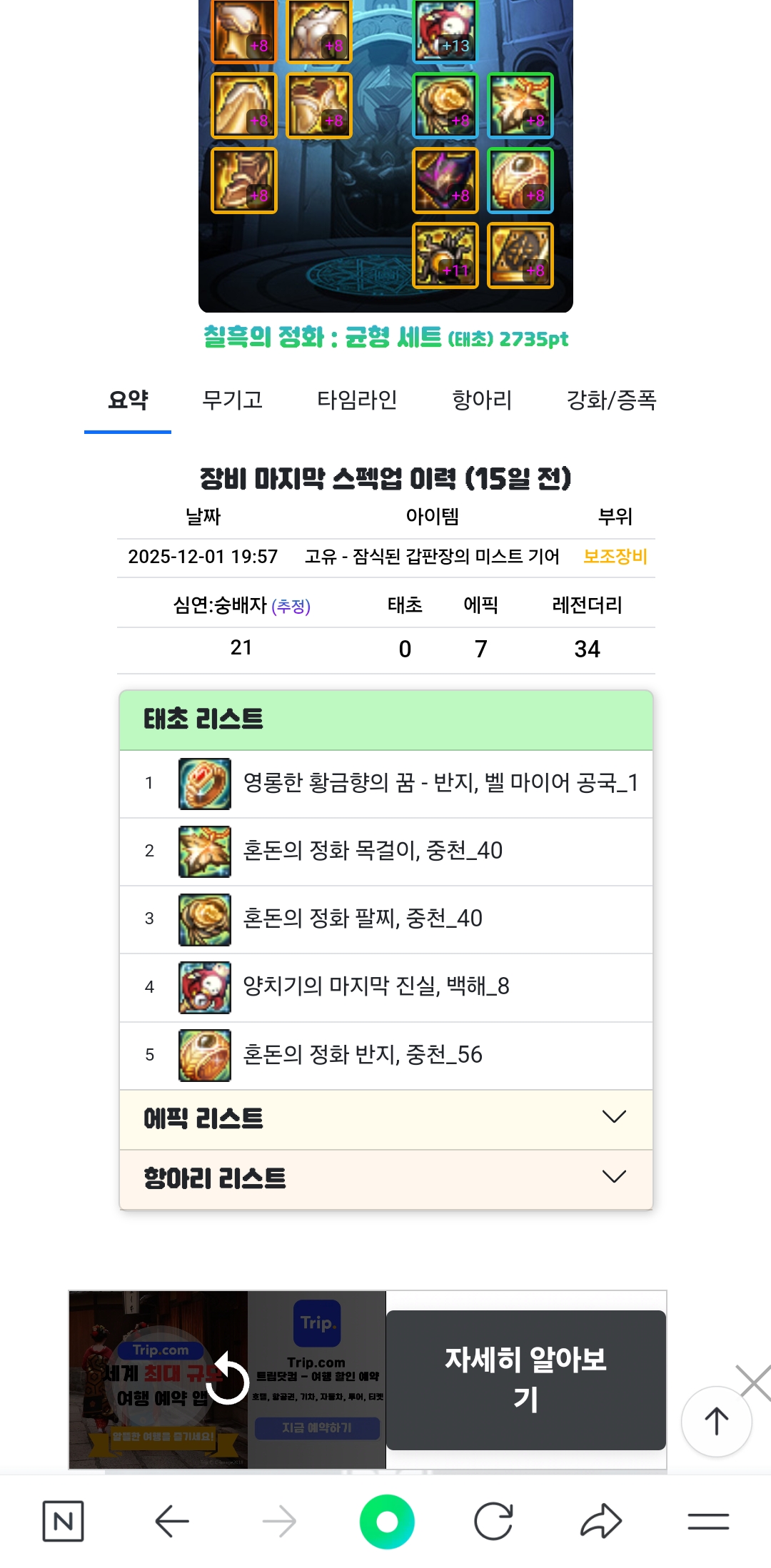
Task: Share this page
Action: pyautogui.click(x=600, y=1521)
